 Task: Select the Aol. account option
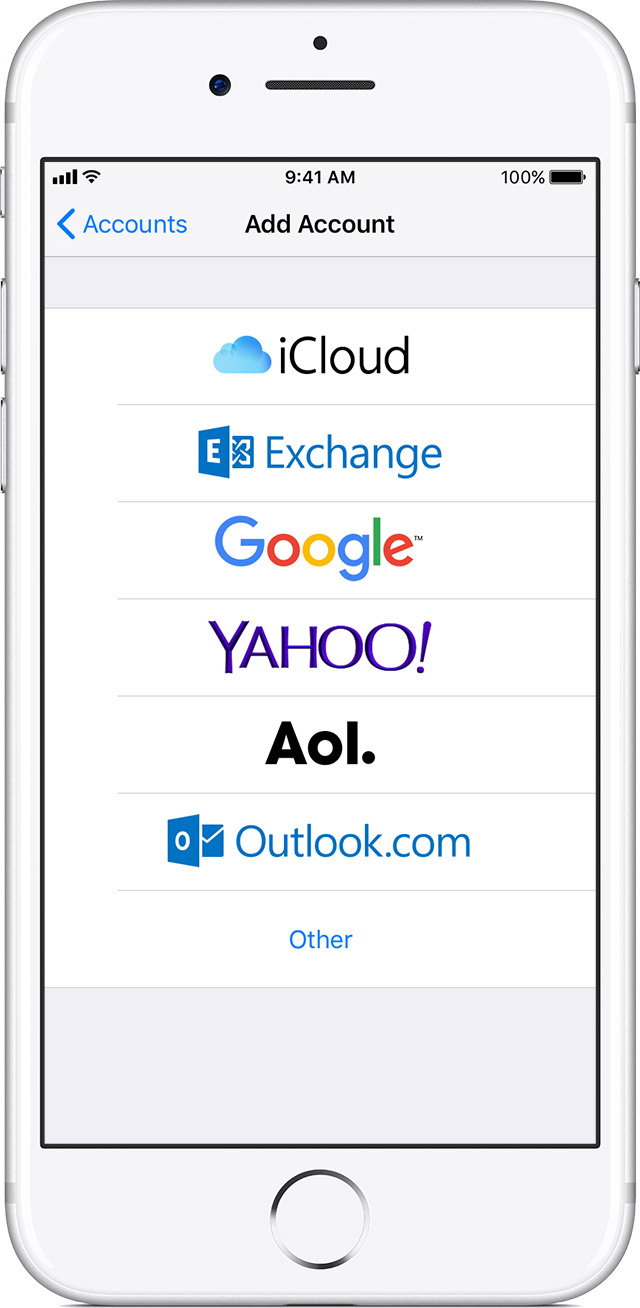[320, 744]
